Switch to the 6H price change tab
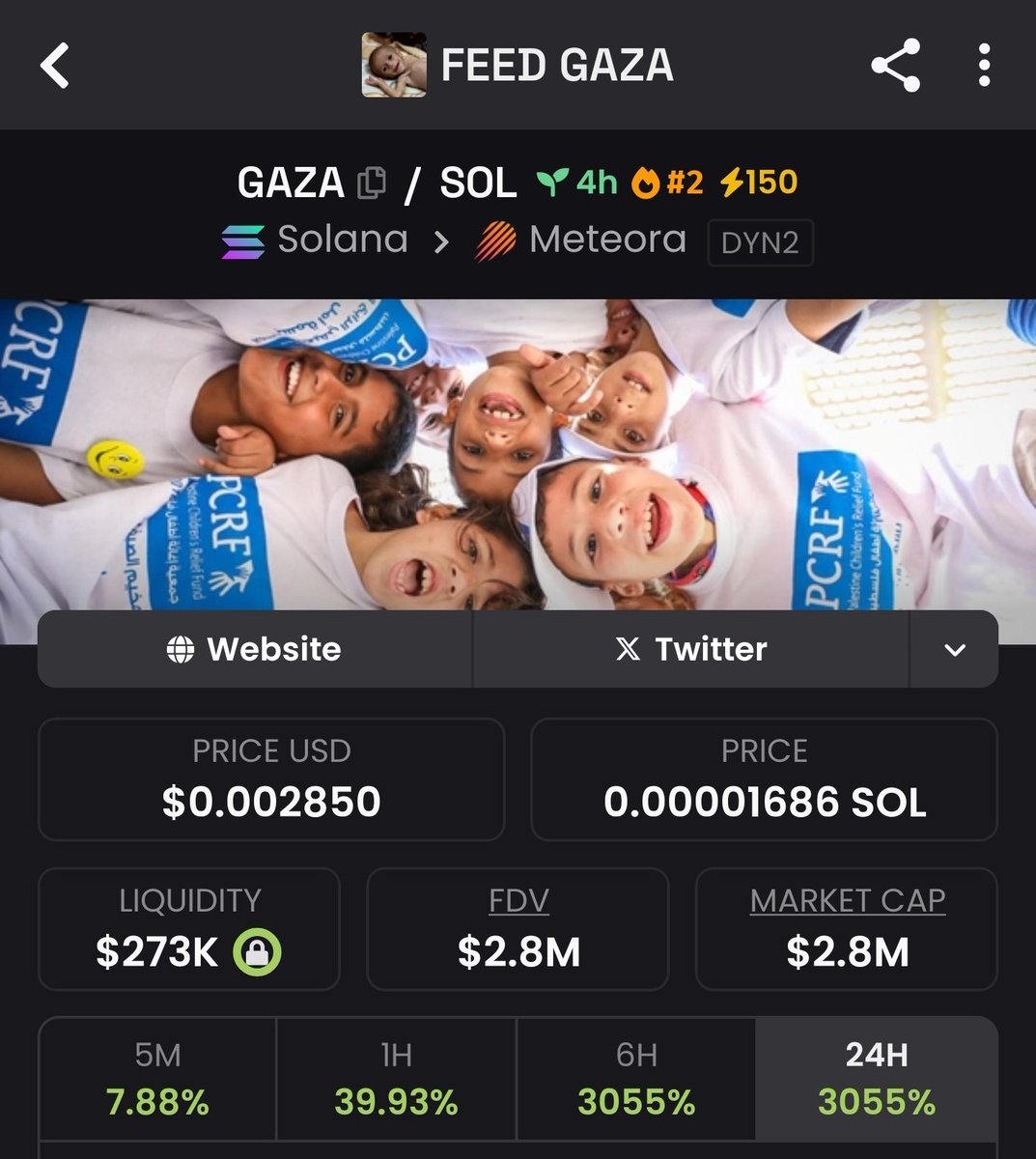The height and width of the screenshot is (1159, 1036). [636, 1079]
